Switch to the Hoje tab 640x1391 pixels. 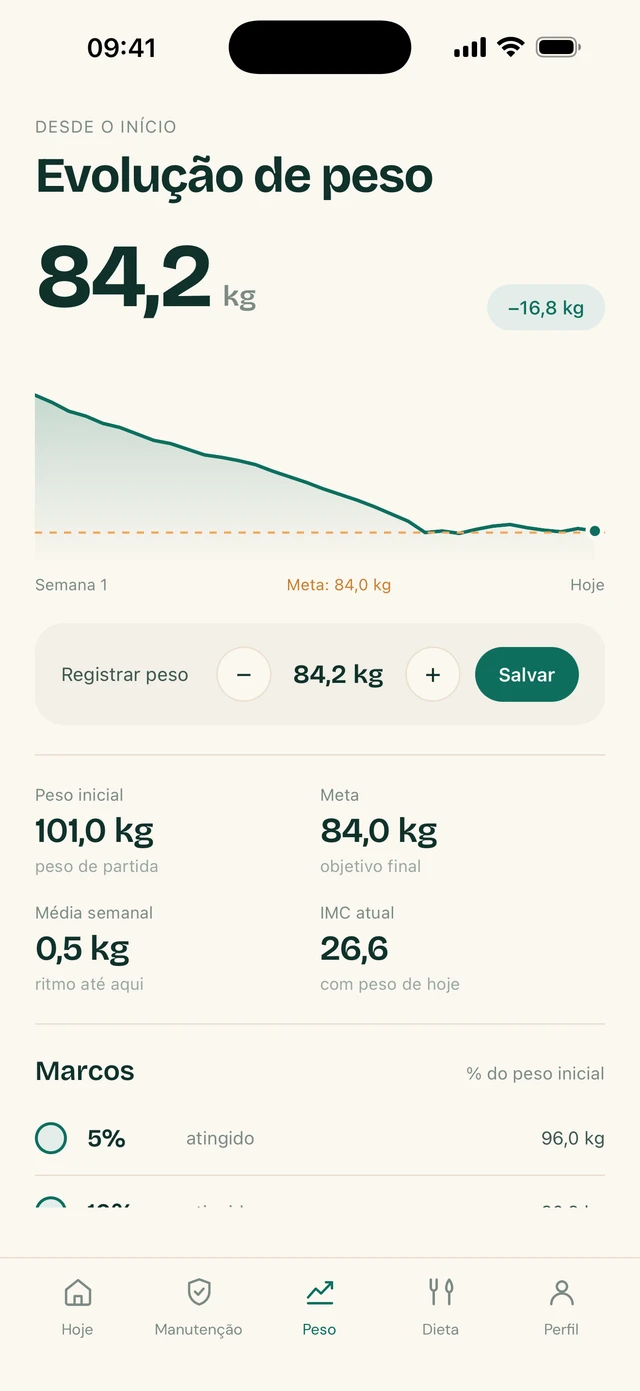pyautogui.click(x=77, y=1306)
